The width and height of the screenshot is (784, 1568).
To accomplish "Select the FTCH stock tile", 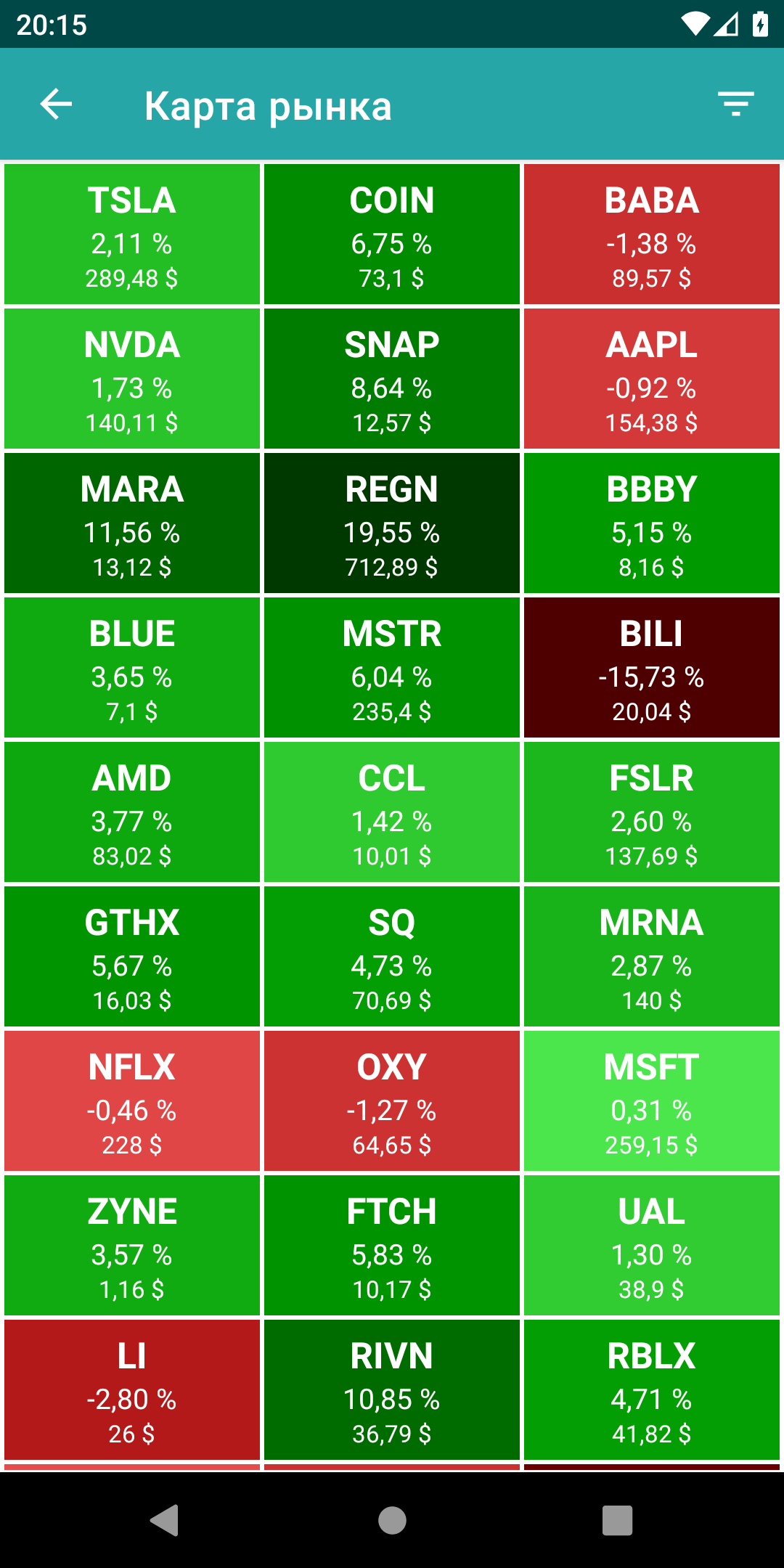I will coord(391,1246).
